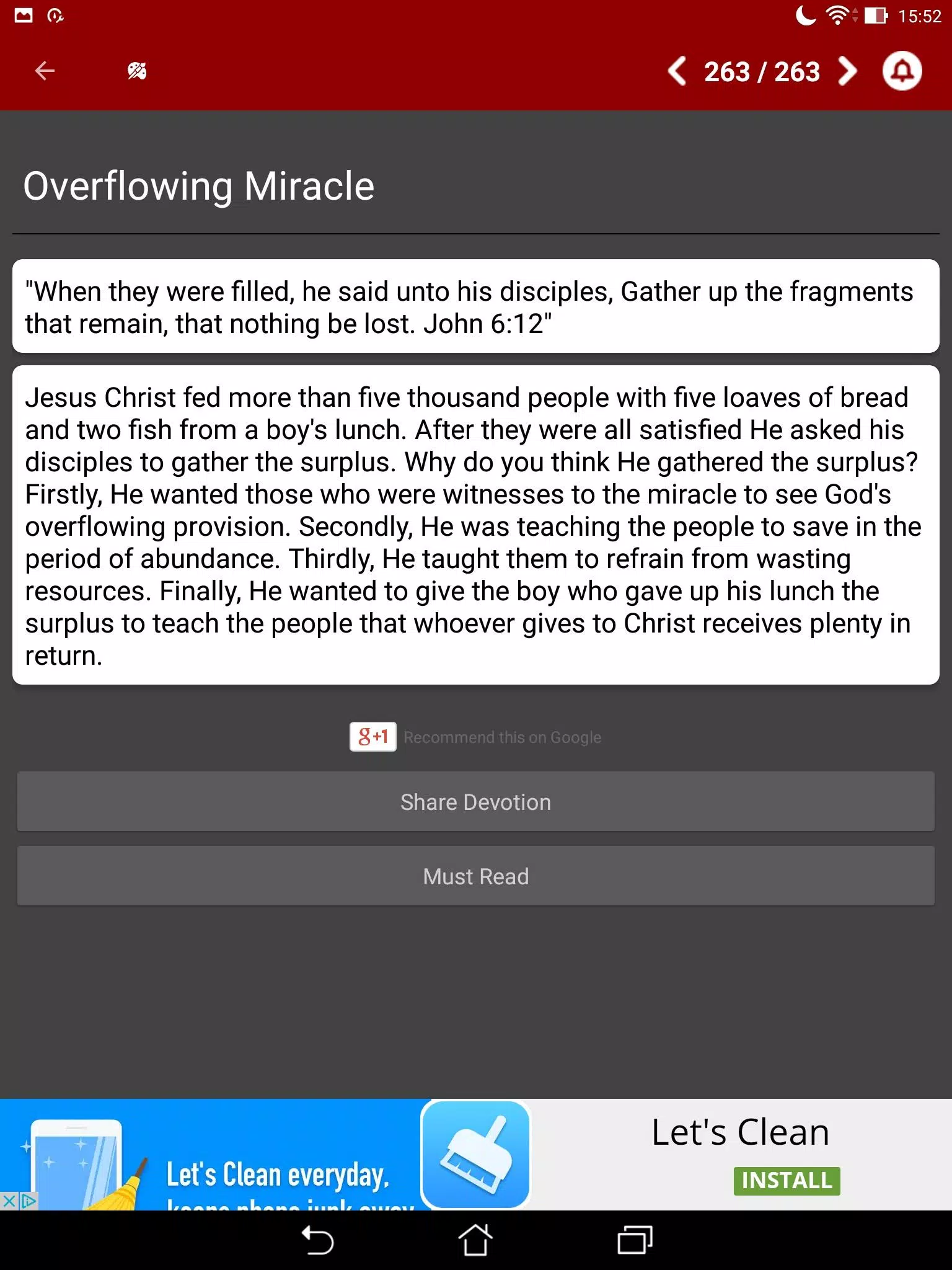Install the Let's Clean app

[787, 1181]
